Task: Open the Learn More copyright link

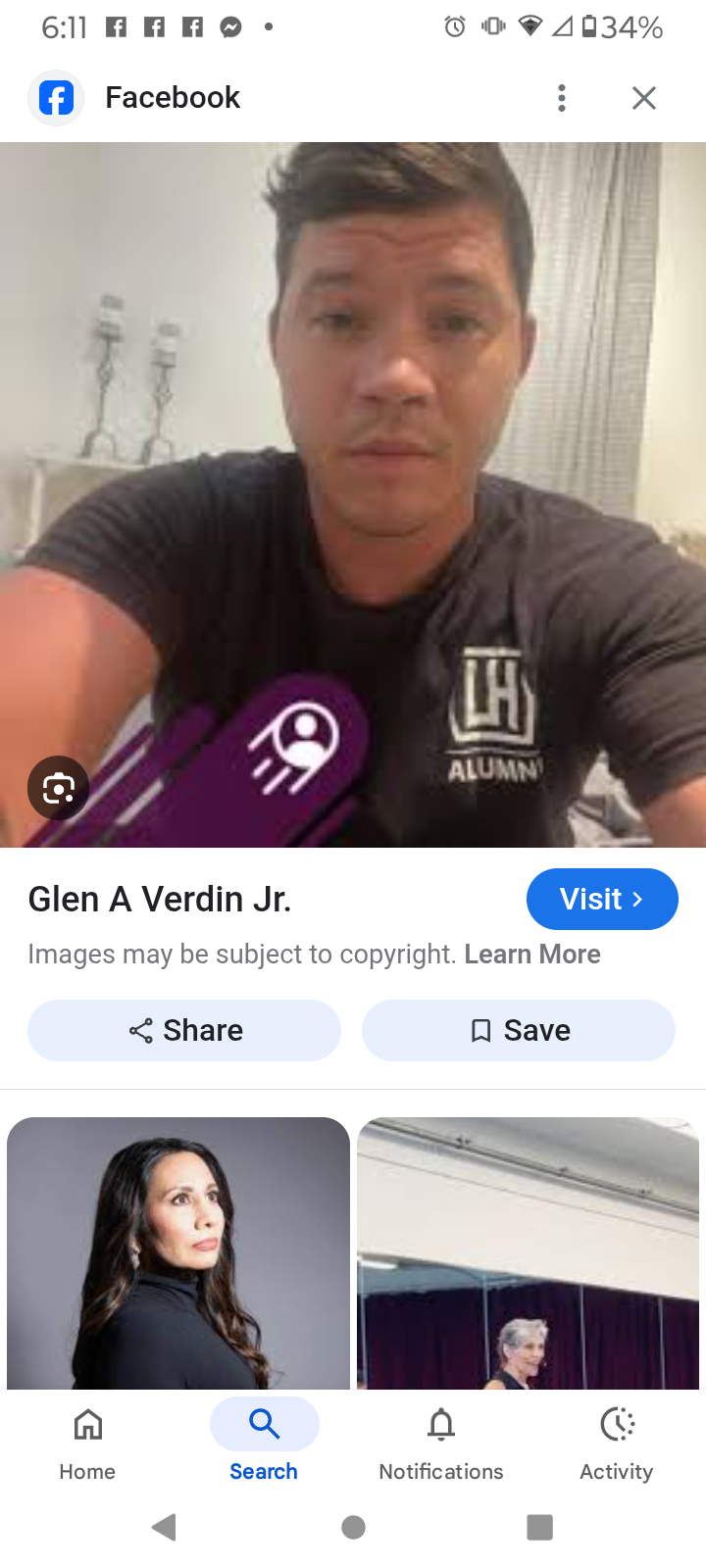Action: point(532,954)
